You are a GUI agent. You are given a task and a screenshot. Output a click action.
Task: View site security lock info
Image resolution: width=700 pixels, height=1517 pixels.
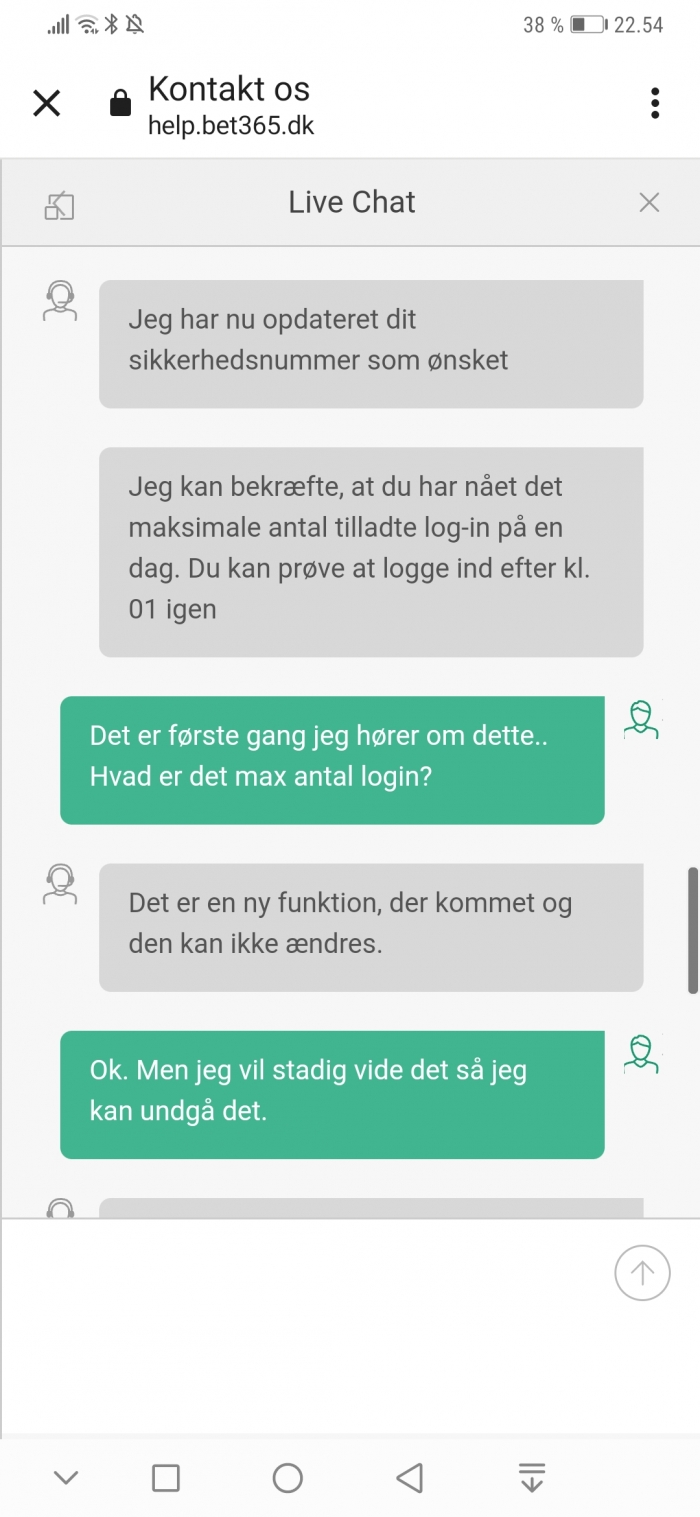click(121, 104)
